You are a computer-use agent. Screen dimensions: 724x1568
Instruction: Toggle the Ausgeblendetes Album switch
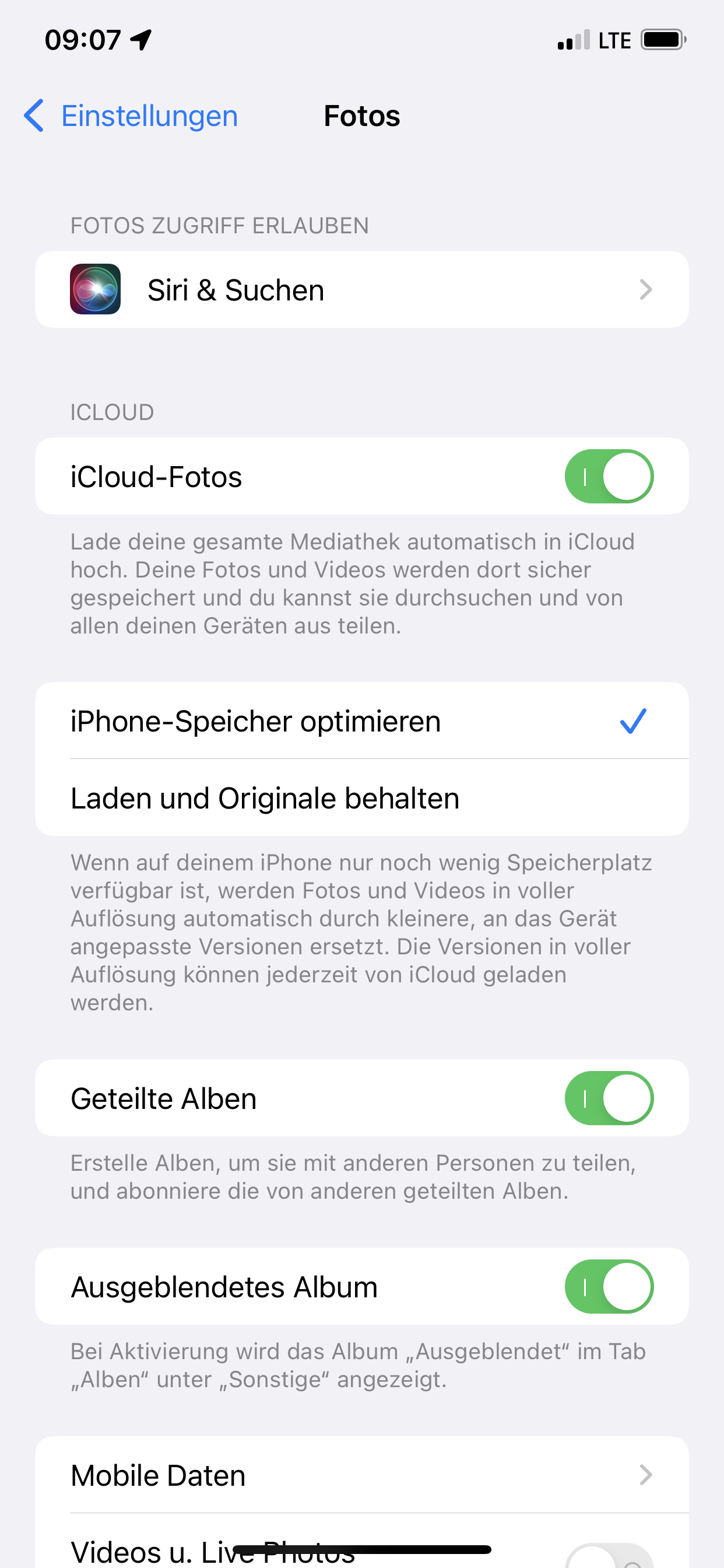pyautogui.click(x=609, y=1287)
